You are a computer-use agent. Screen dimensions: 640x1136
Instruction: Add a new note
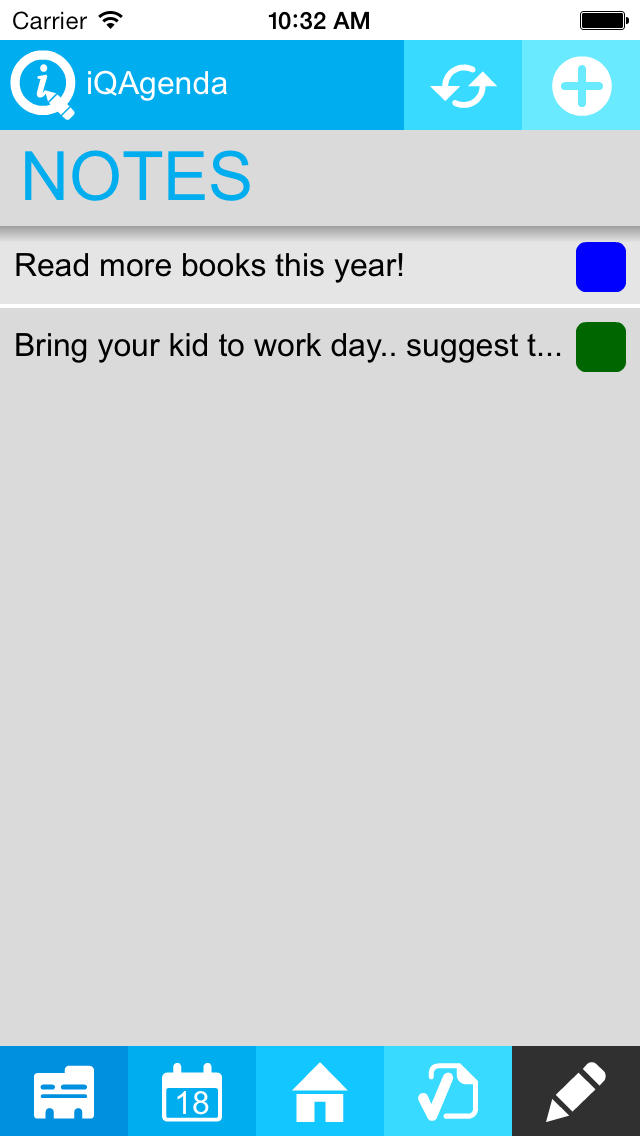(x=581, y=86)
